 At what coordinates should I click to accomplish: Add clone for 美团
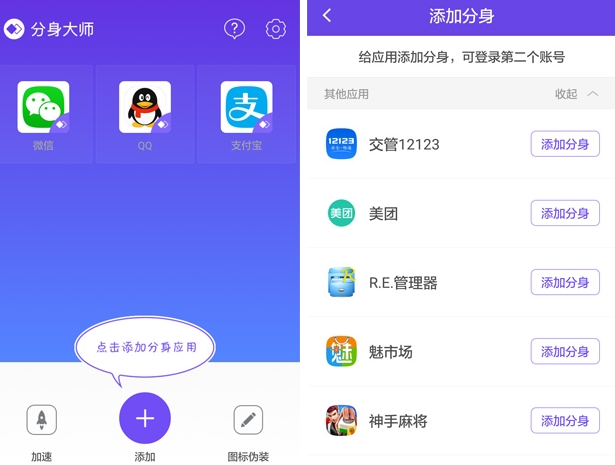point(565,213)
